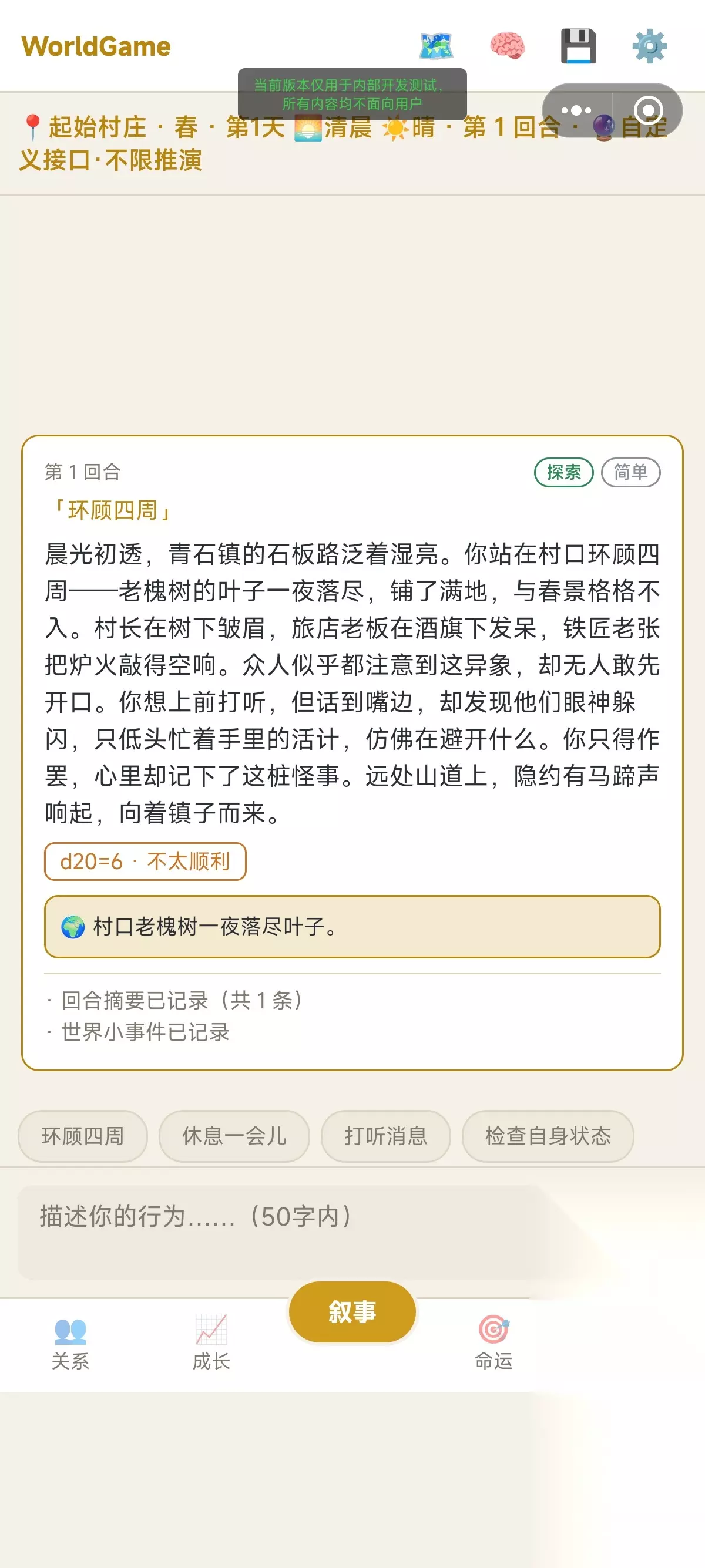Open the world map icon
Screen dimensions: 705x1568
436,46
